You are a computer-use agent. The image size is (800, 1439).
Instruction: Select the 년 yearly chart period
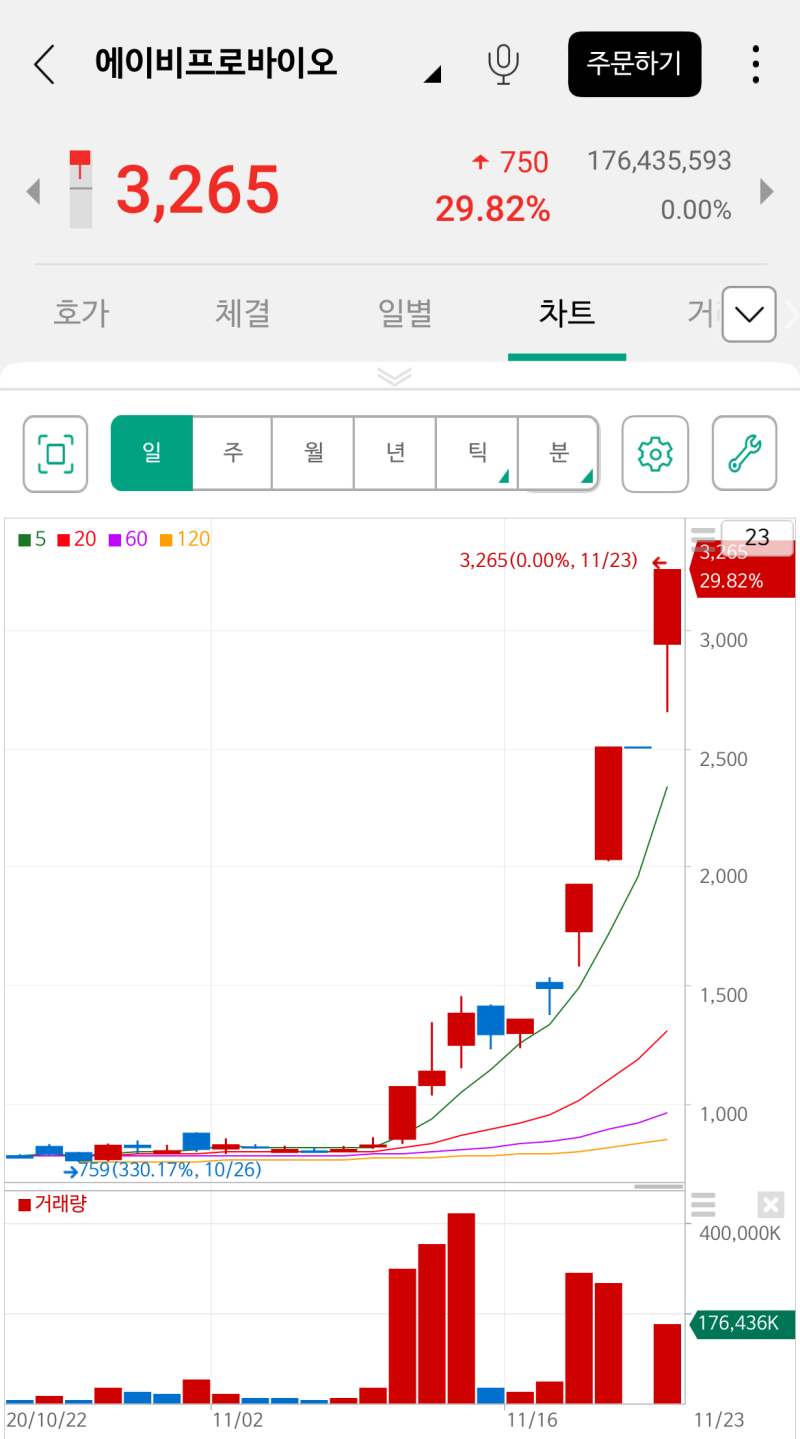396,454
